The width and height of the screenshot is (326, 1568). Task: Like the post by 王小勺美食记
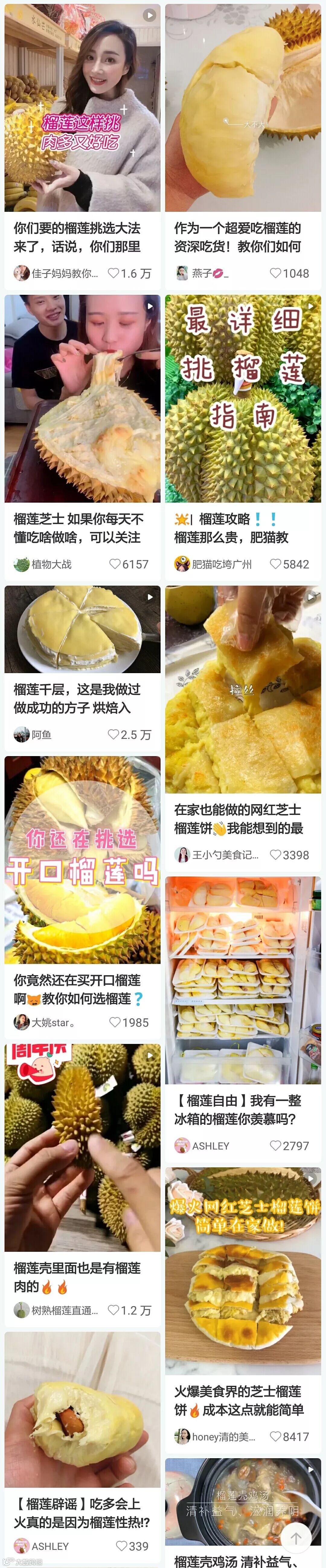pos(275,855)
